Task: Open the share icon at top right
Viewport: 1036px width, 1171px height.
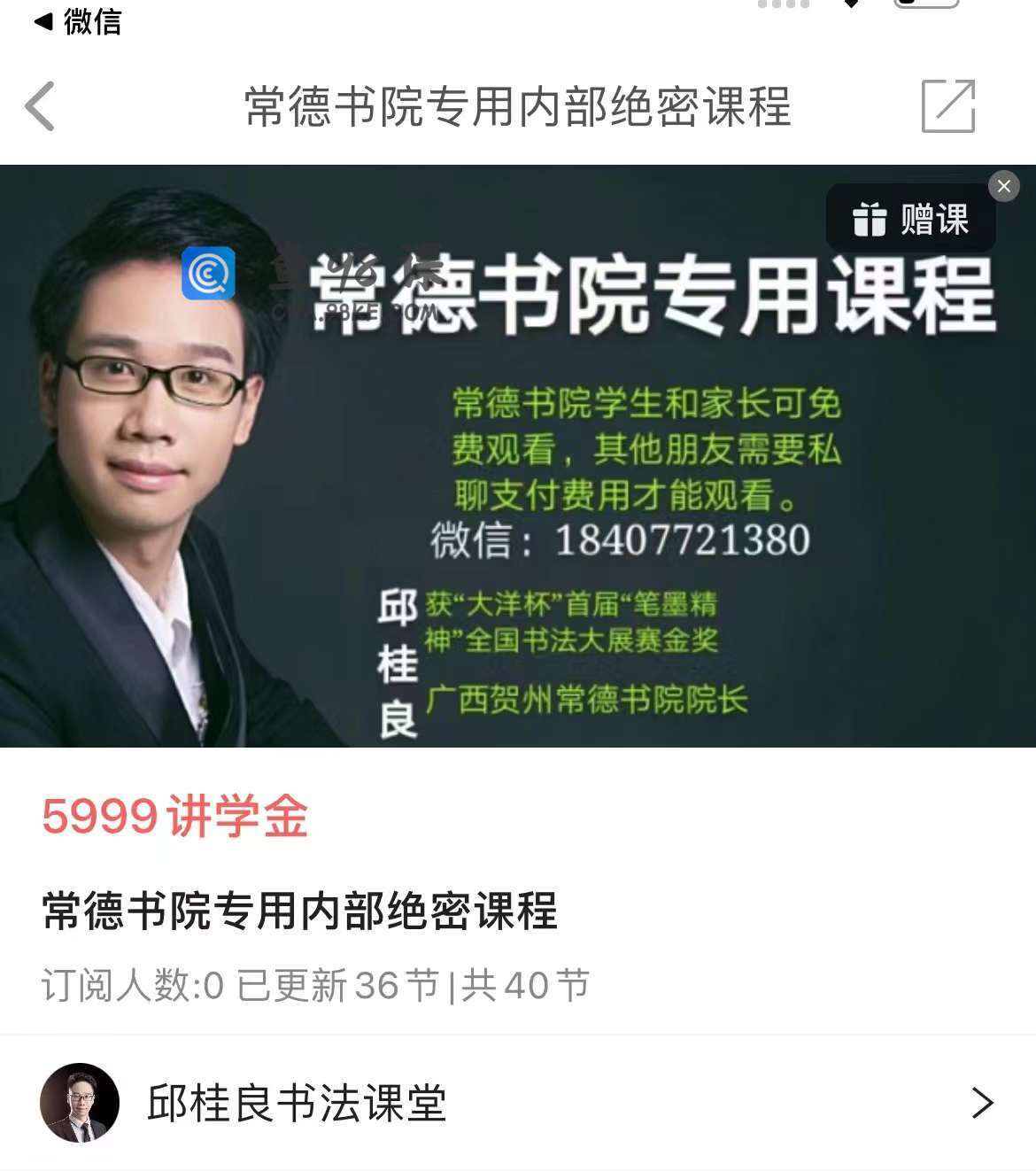Action: tap(947, 106)
